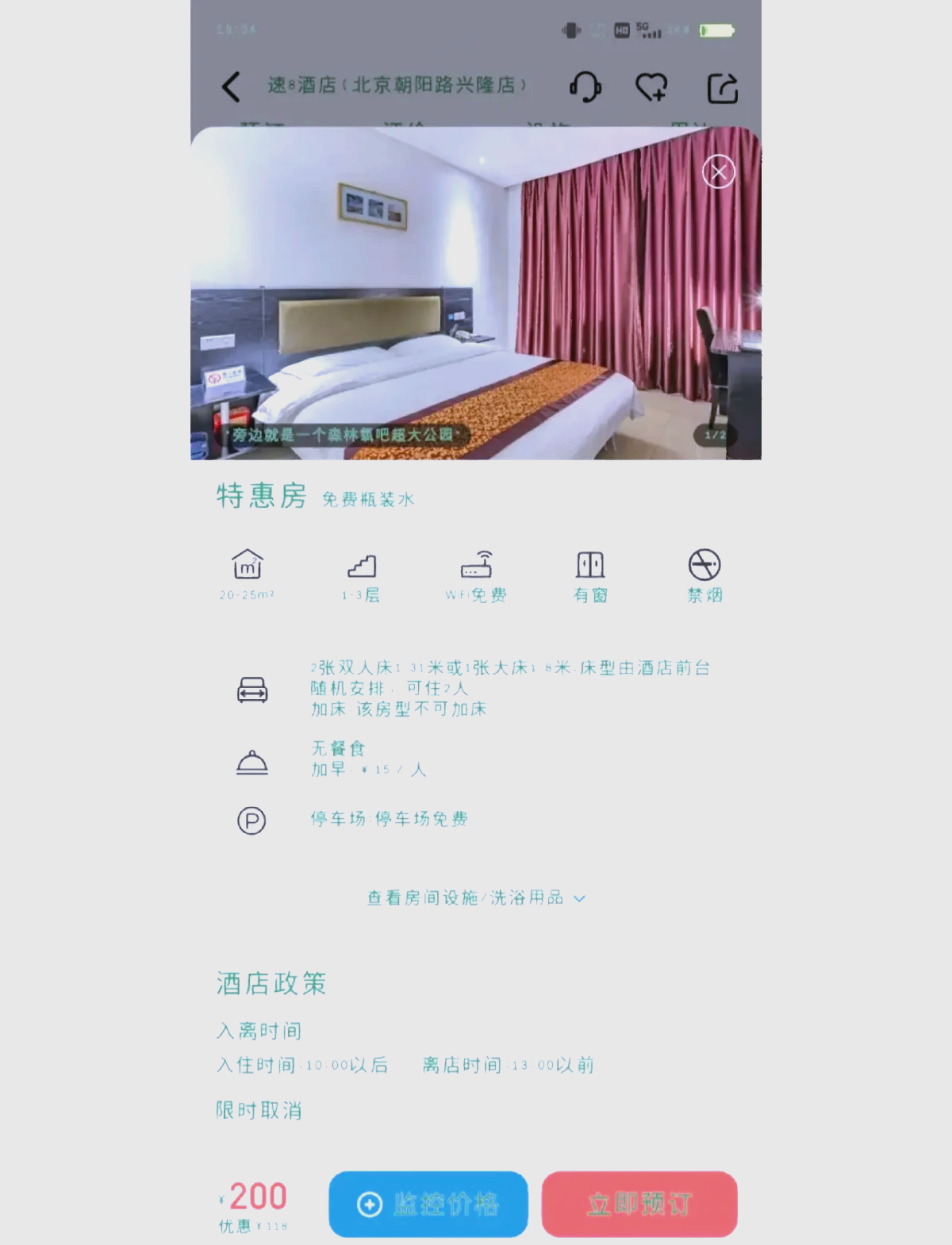Screen dimensions: 952x1245
Task: Add this hotel to favorites
Action: [x=651, y=86]
